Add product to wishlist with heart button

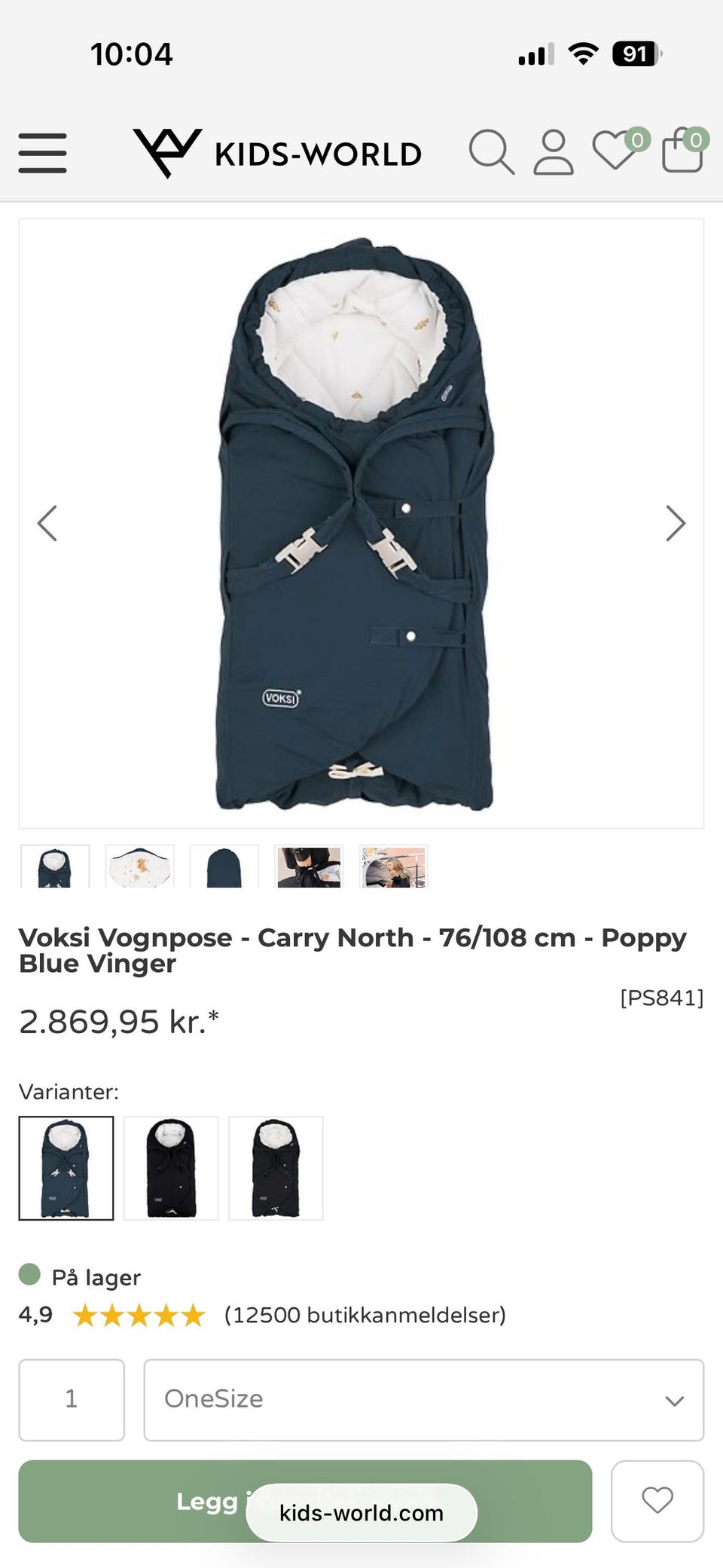coord(657,1501)
